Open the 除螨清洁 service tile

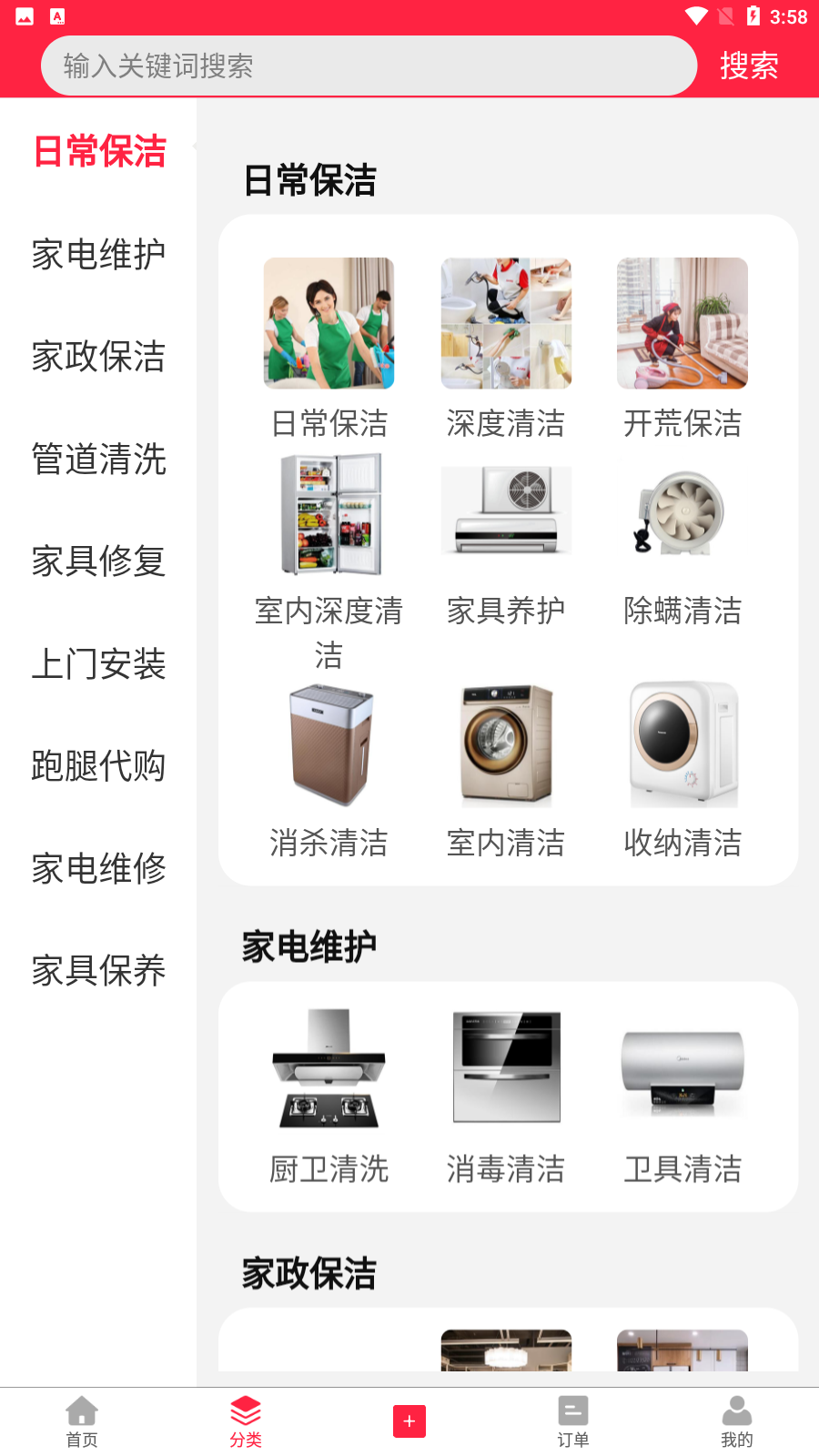coord(682,546)
